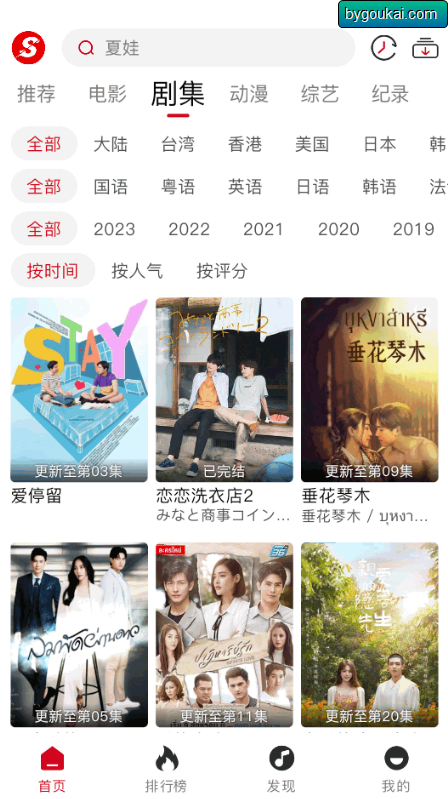Image resolution: width=448 pixels, height=799 pixels.
Task: Open the search box showing 夏娃
Action: point(208,48)
